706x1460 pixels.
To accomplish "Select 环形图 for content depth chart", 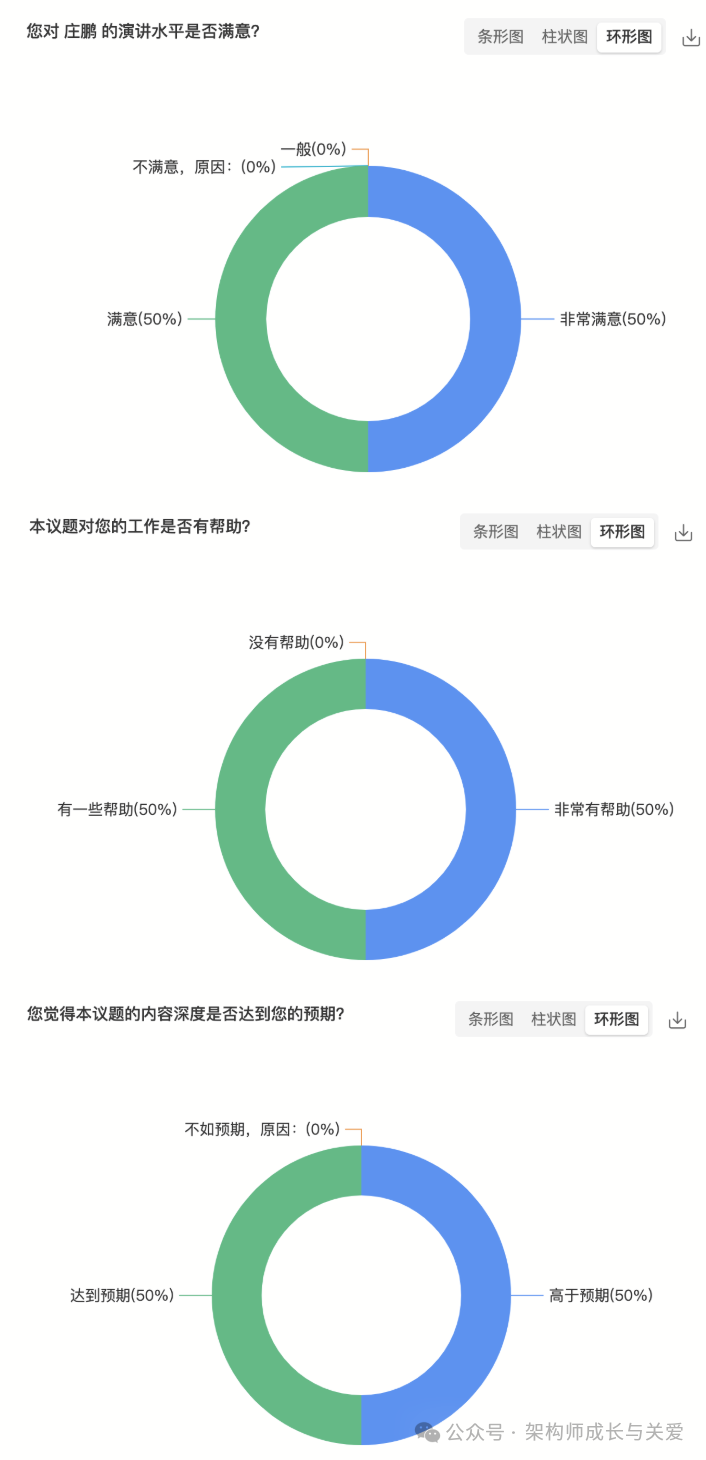I will pos(616,1019).
